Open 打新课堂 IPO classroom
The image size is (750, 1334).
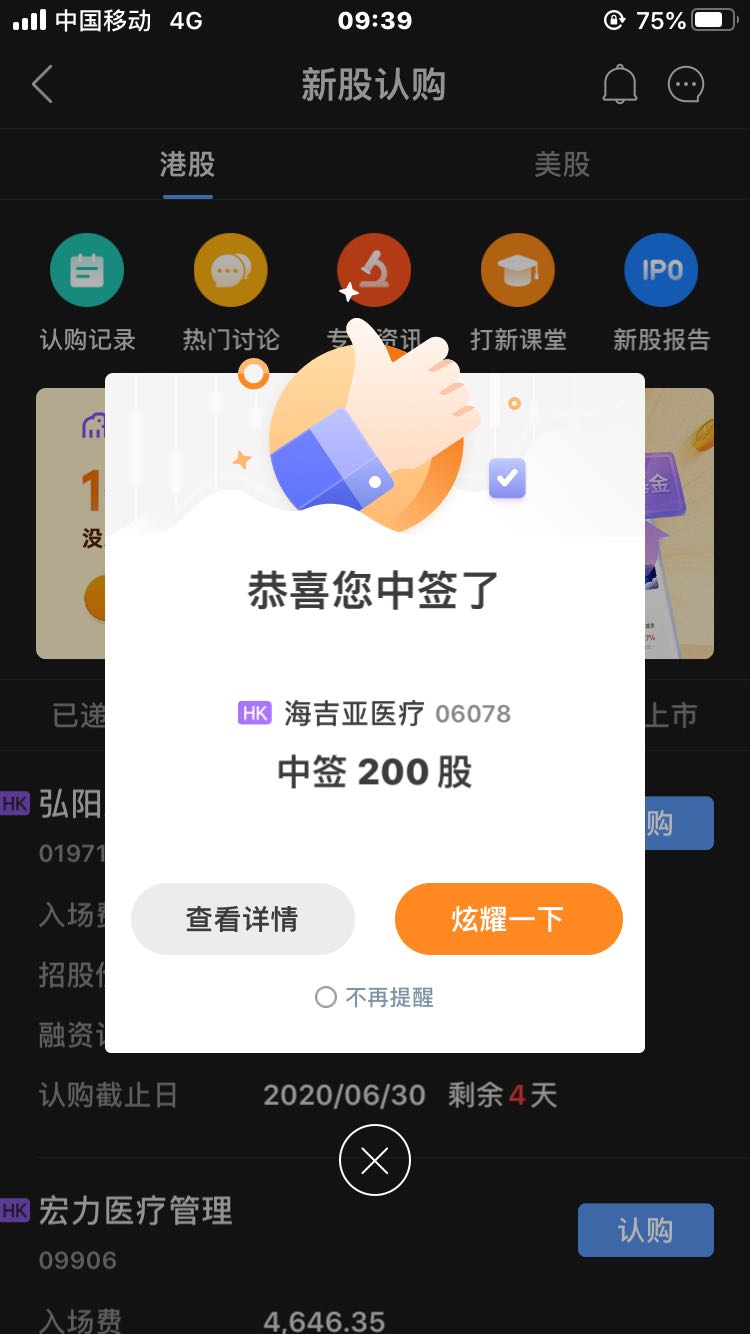pos(518,292)
